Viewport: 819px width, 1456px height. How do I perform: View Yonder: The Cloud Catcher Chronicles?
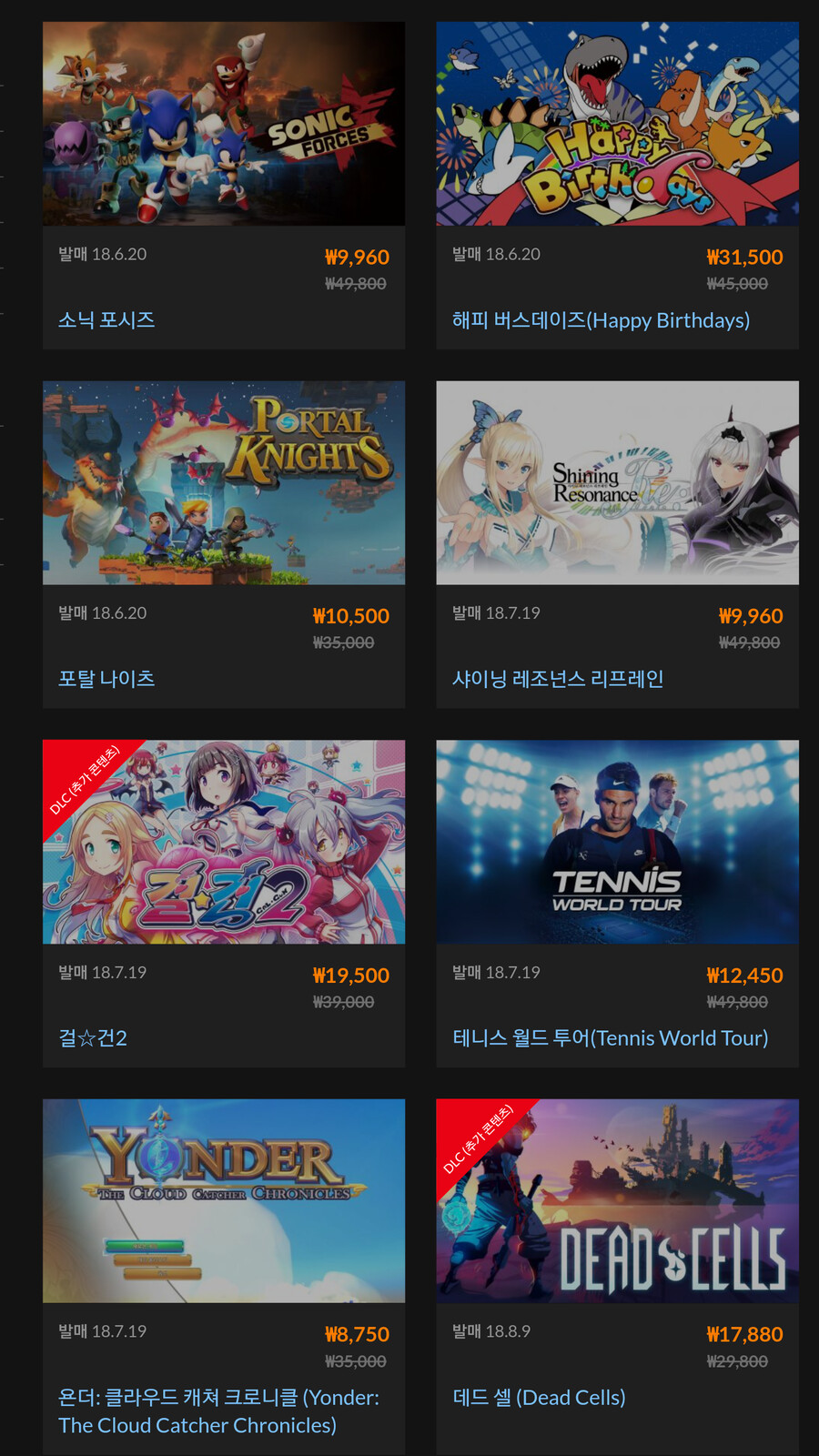[223, 1201]
